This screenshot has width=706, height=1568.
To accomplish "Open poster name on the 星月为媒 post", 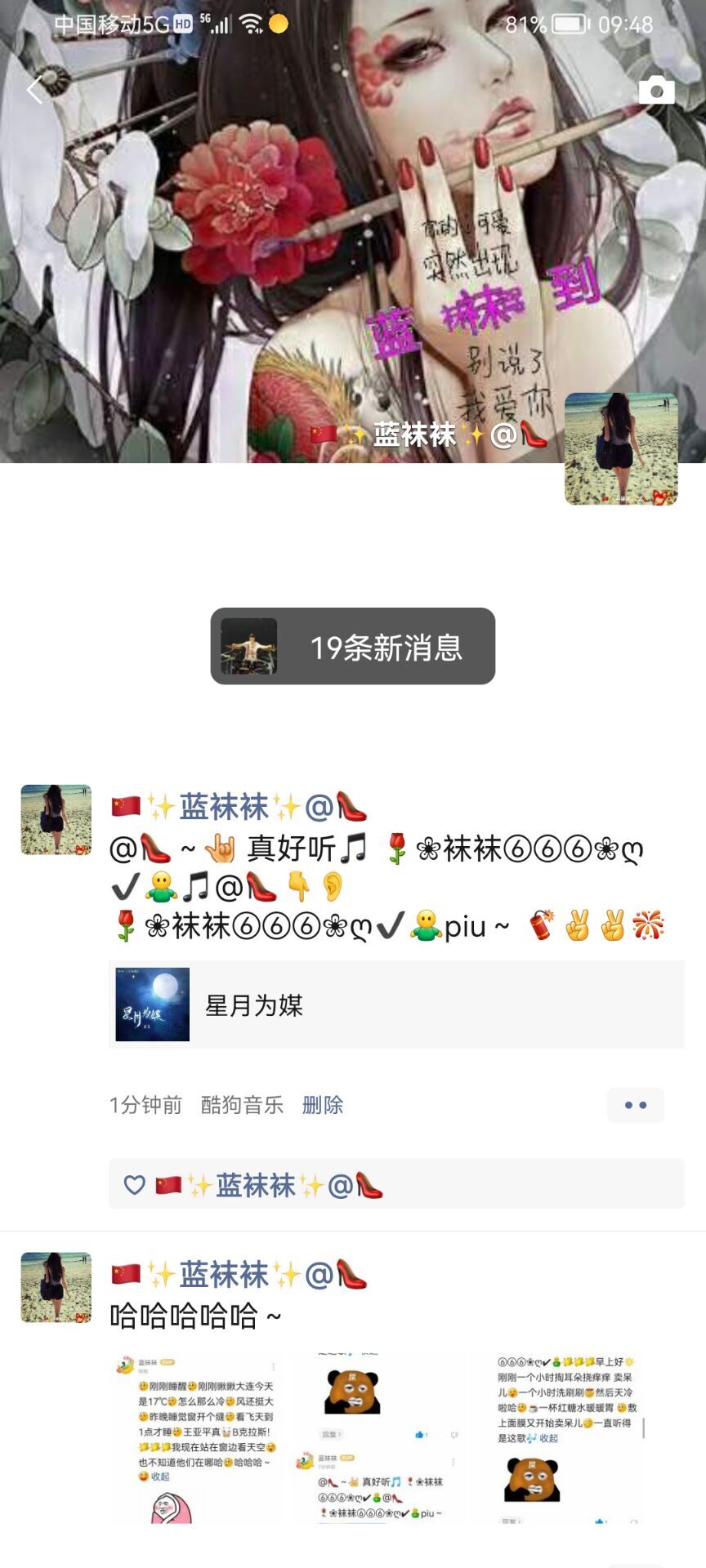I will 239,807.
